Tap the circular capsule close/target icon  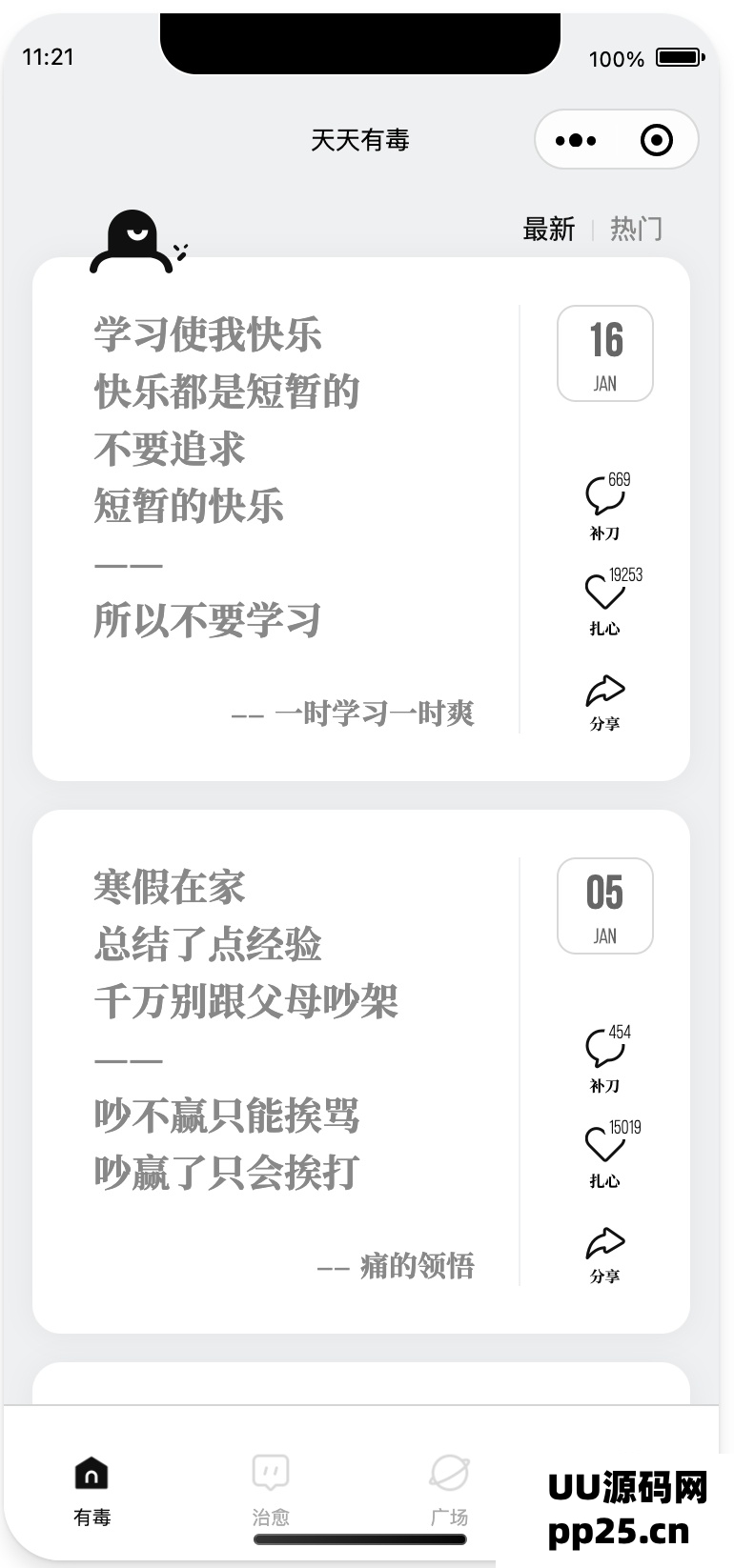(656, 139)
